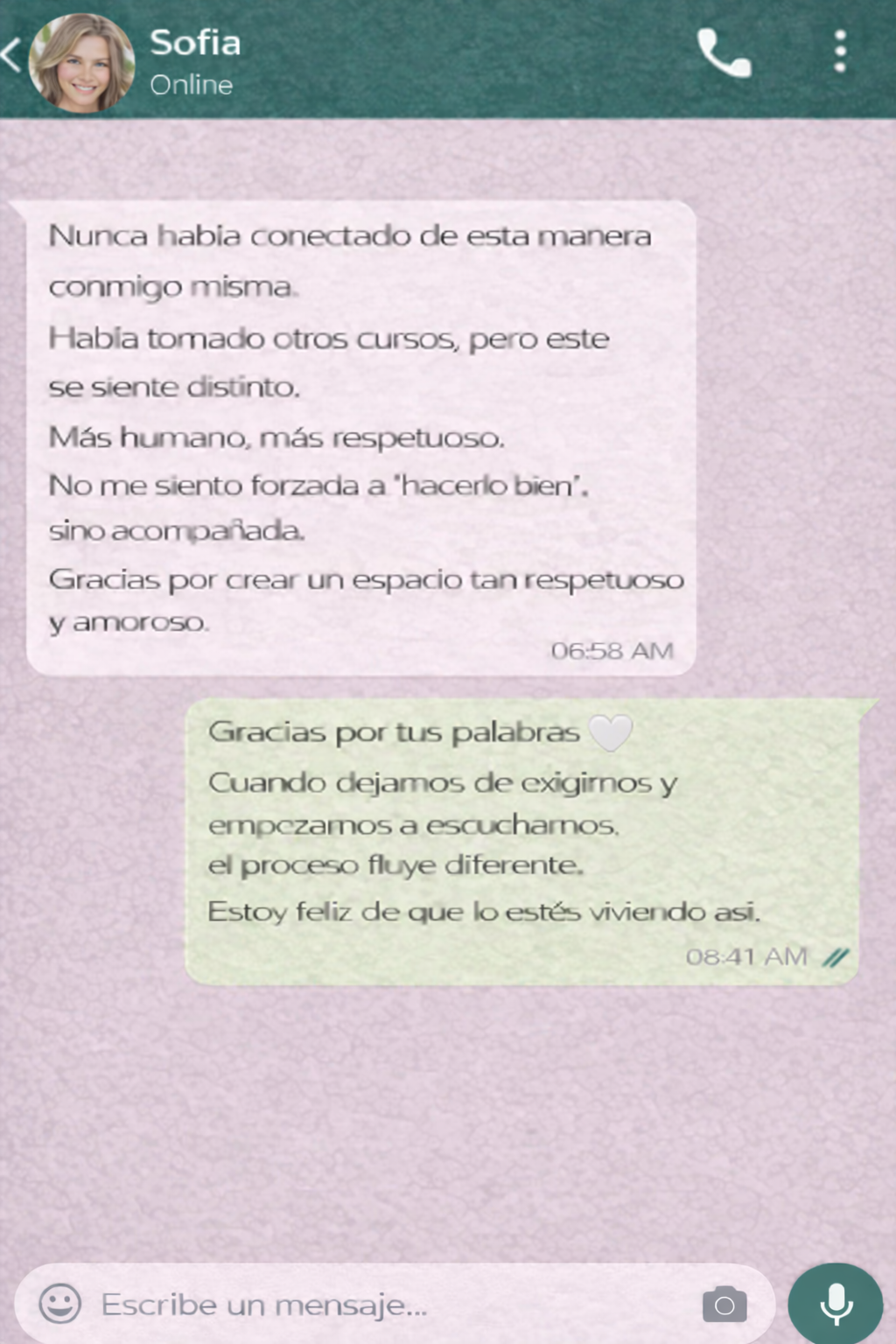Open the camera to attach a photo

[x=724, y=1305]
